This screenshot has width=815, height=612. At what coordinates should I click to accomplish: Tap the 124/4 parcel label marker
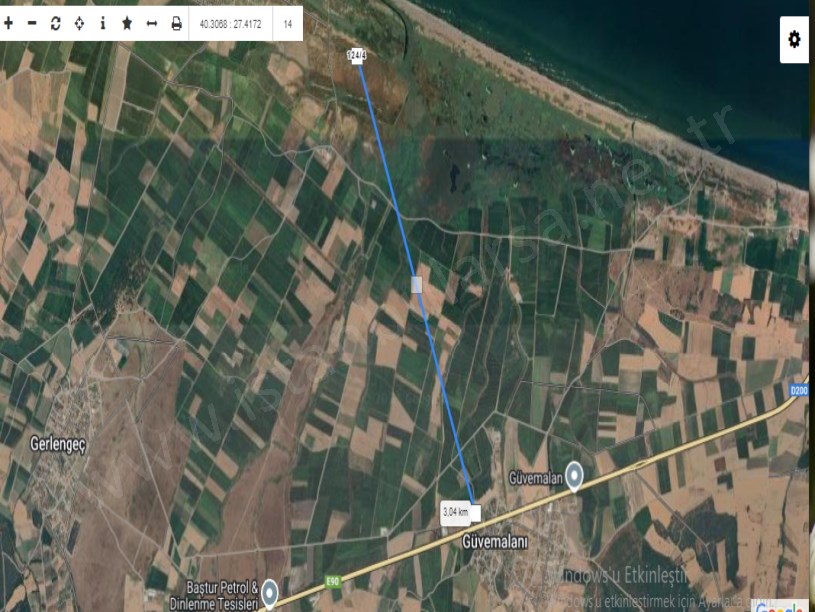(x=355, y=55)
